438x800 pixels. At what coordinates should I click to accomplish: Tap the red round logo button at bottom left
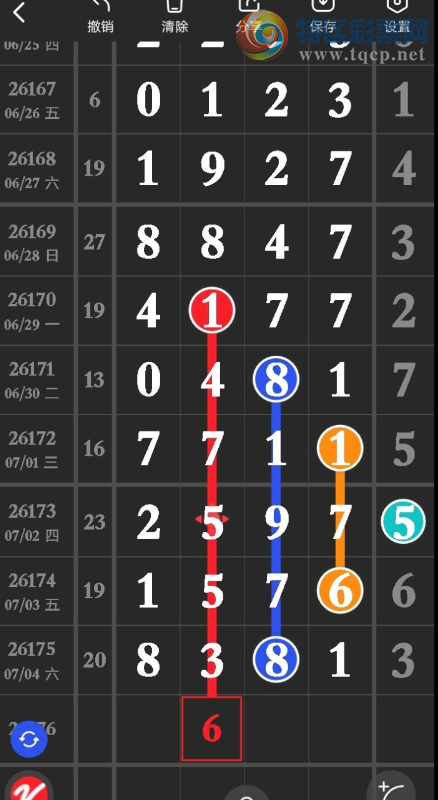30,787
